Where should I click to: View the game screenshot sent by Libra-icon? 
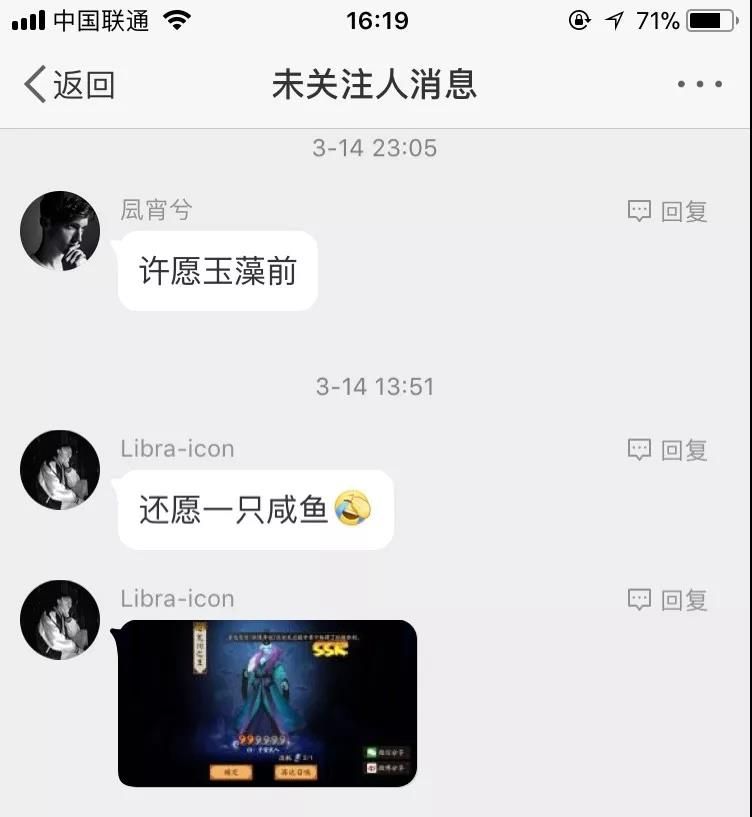(268, 703)
